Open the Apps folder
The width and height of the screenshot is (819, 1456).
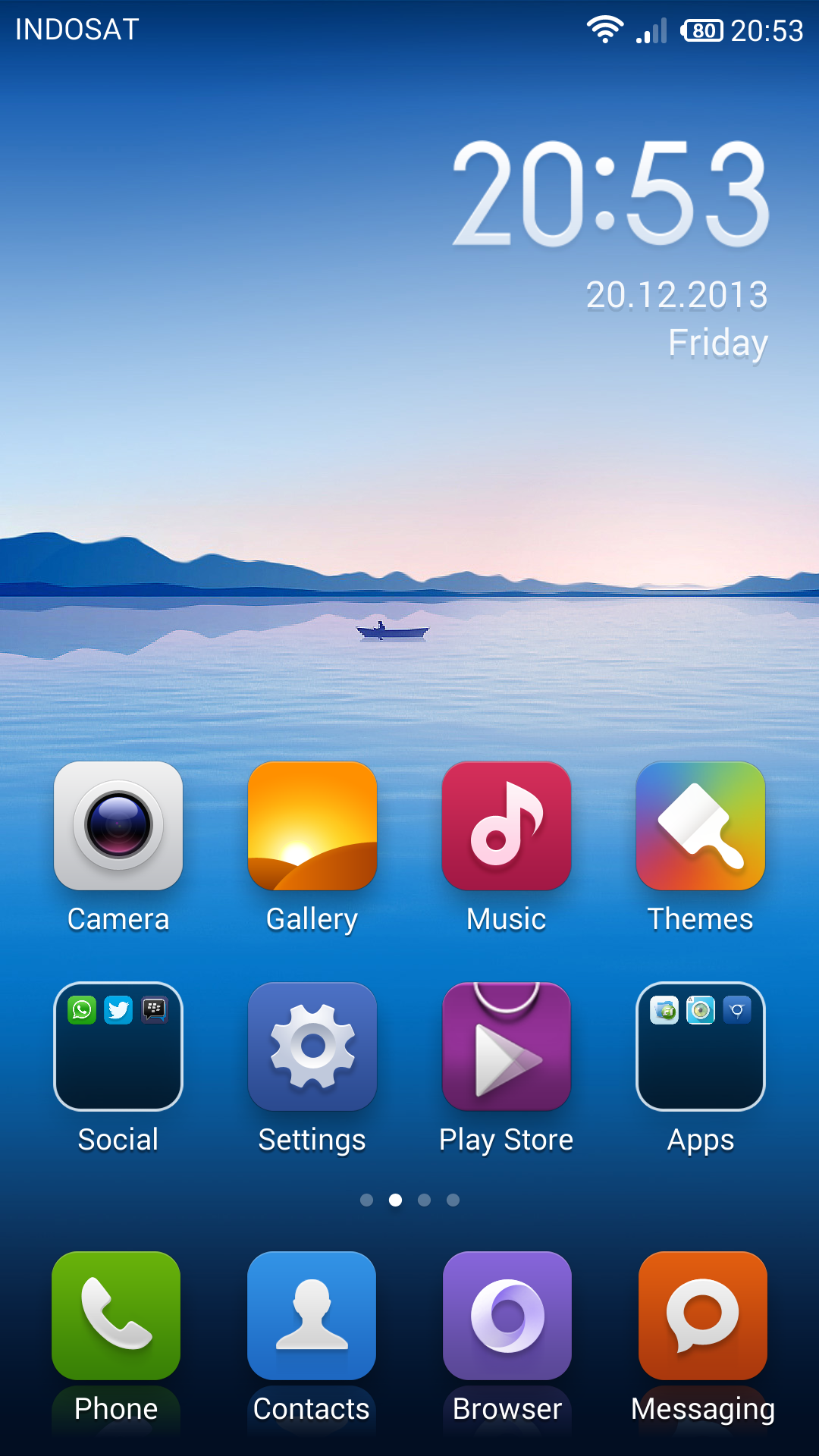click(701, 1046)
